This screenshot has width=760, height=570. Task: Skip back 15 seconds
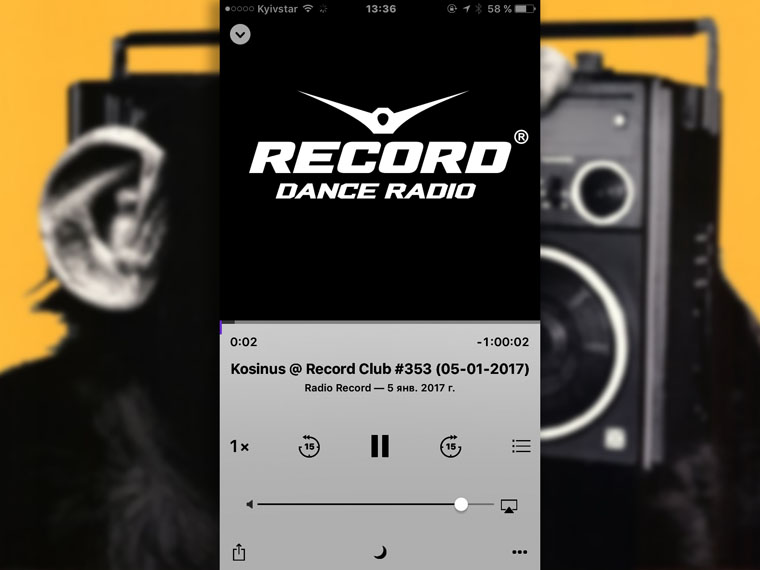click(309, 446)
